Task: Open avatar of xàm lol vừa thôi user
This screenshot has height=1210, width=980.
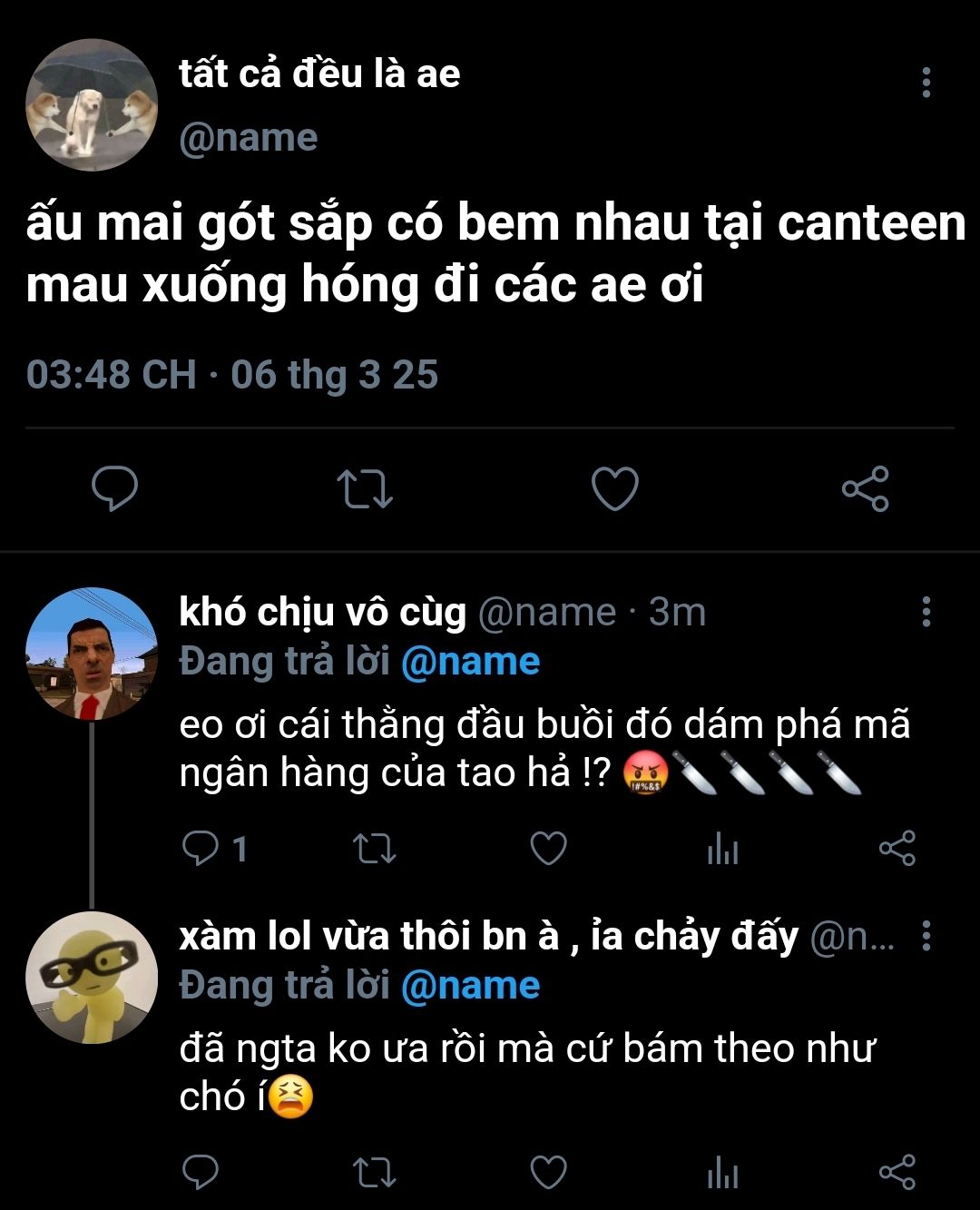Action: [92, 978]
